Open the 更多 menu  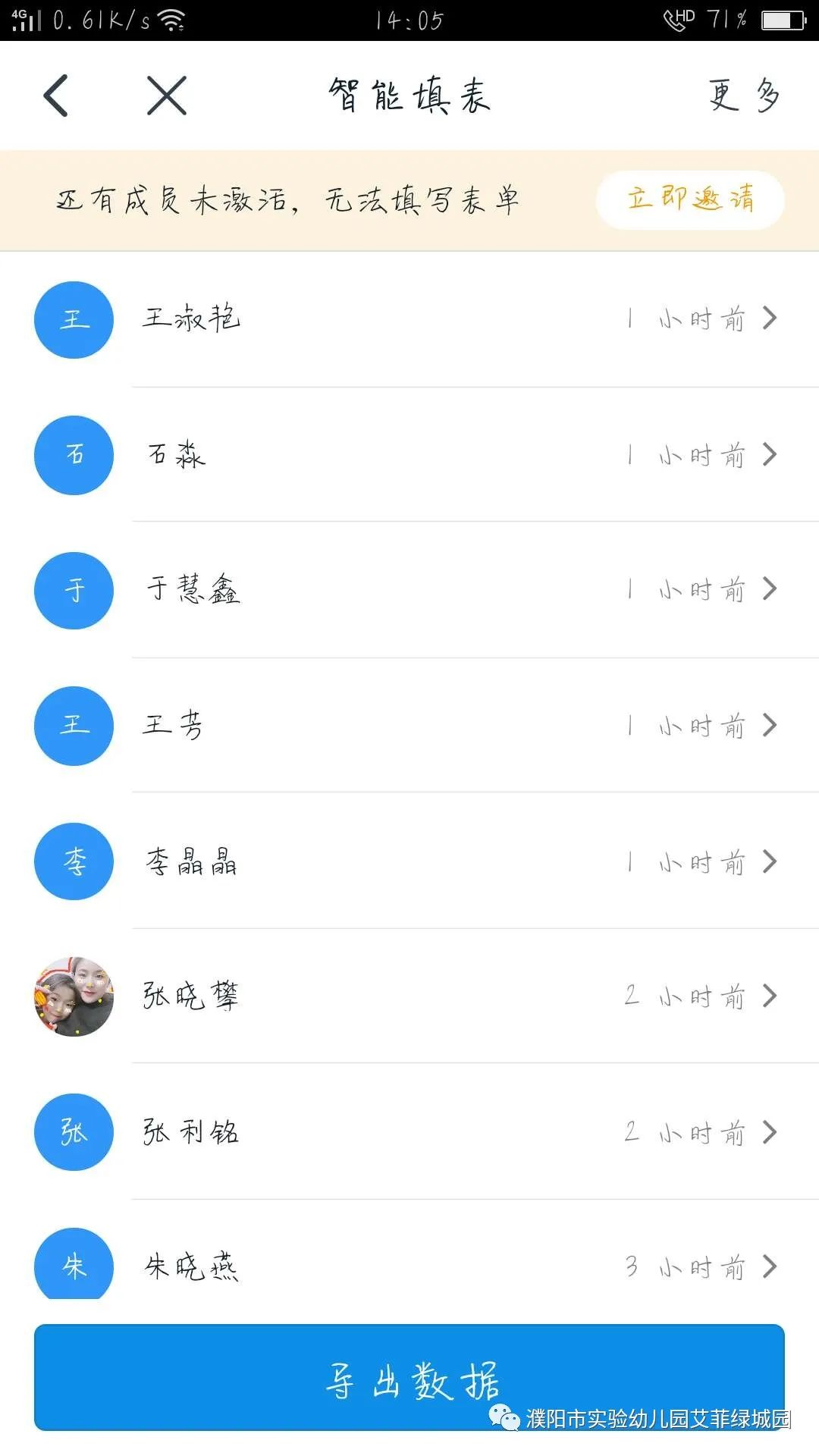pos(743,96)
